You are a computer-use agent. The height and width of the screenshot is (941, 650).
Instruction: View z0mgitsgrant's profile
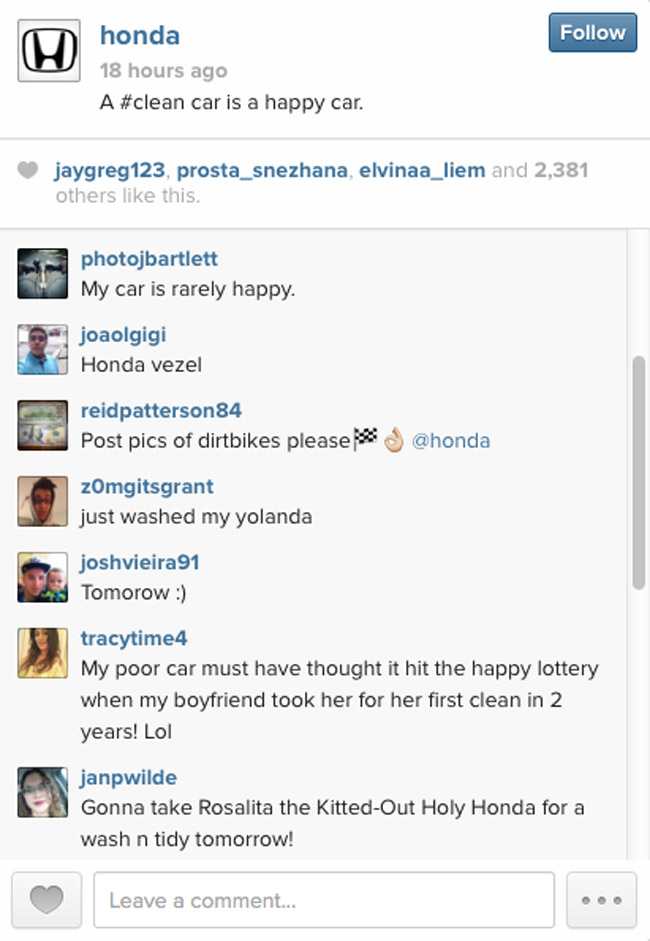147,487
